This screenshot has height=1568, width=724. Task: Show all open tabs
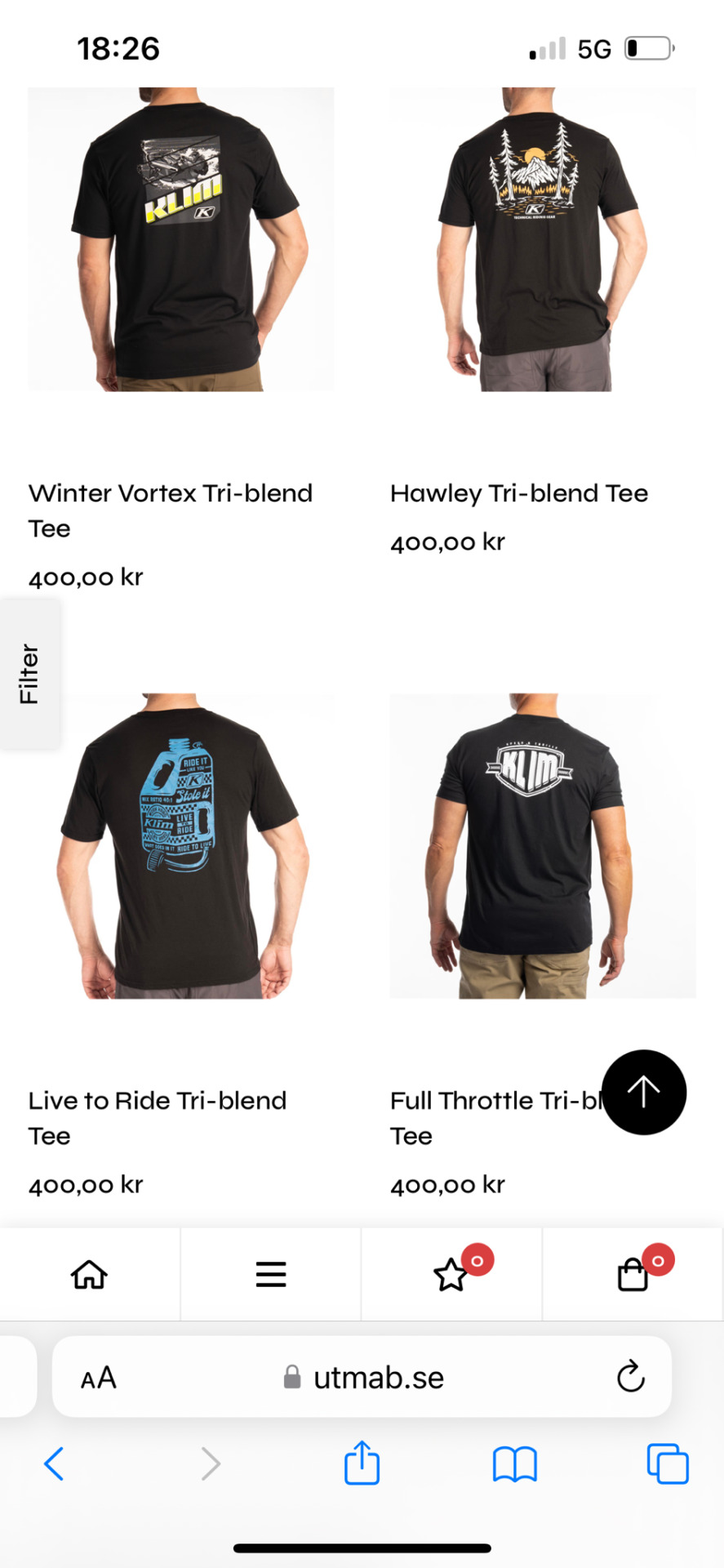tap(667, 1463)
